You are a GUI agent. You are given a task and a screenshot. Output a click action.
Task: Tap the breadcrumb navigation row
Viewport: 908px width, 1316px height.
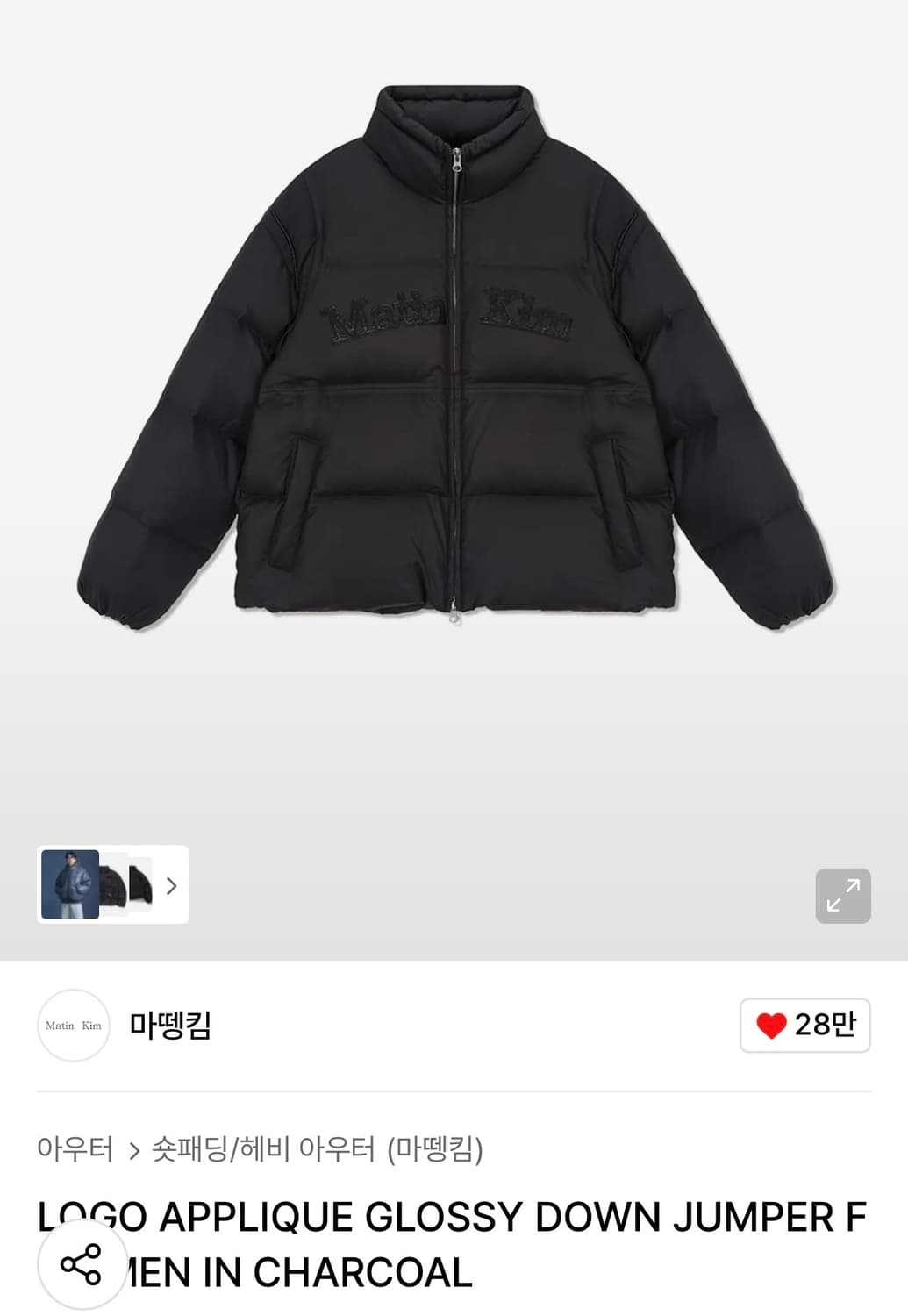coord(263,1146)
